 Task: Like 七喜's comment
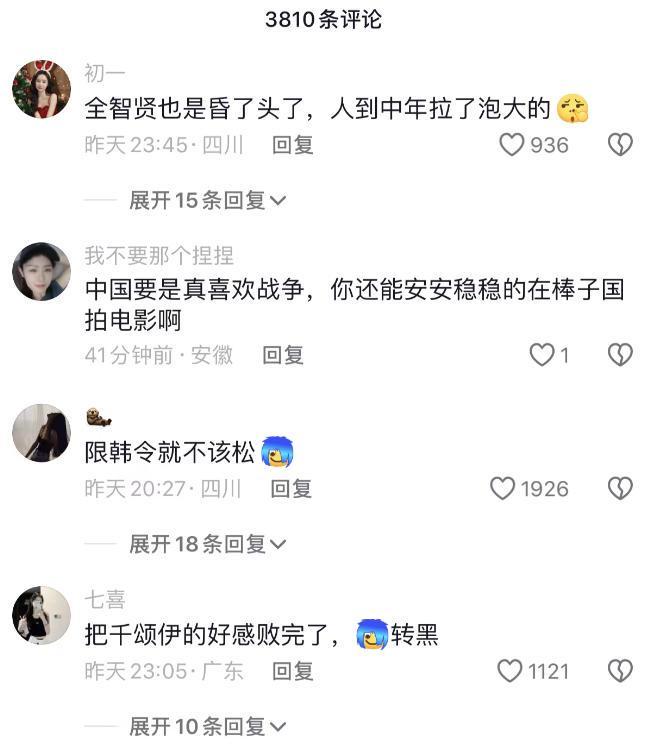(x=510, y=671)
